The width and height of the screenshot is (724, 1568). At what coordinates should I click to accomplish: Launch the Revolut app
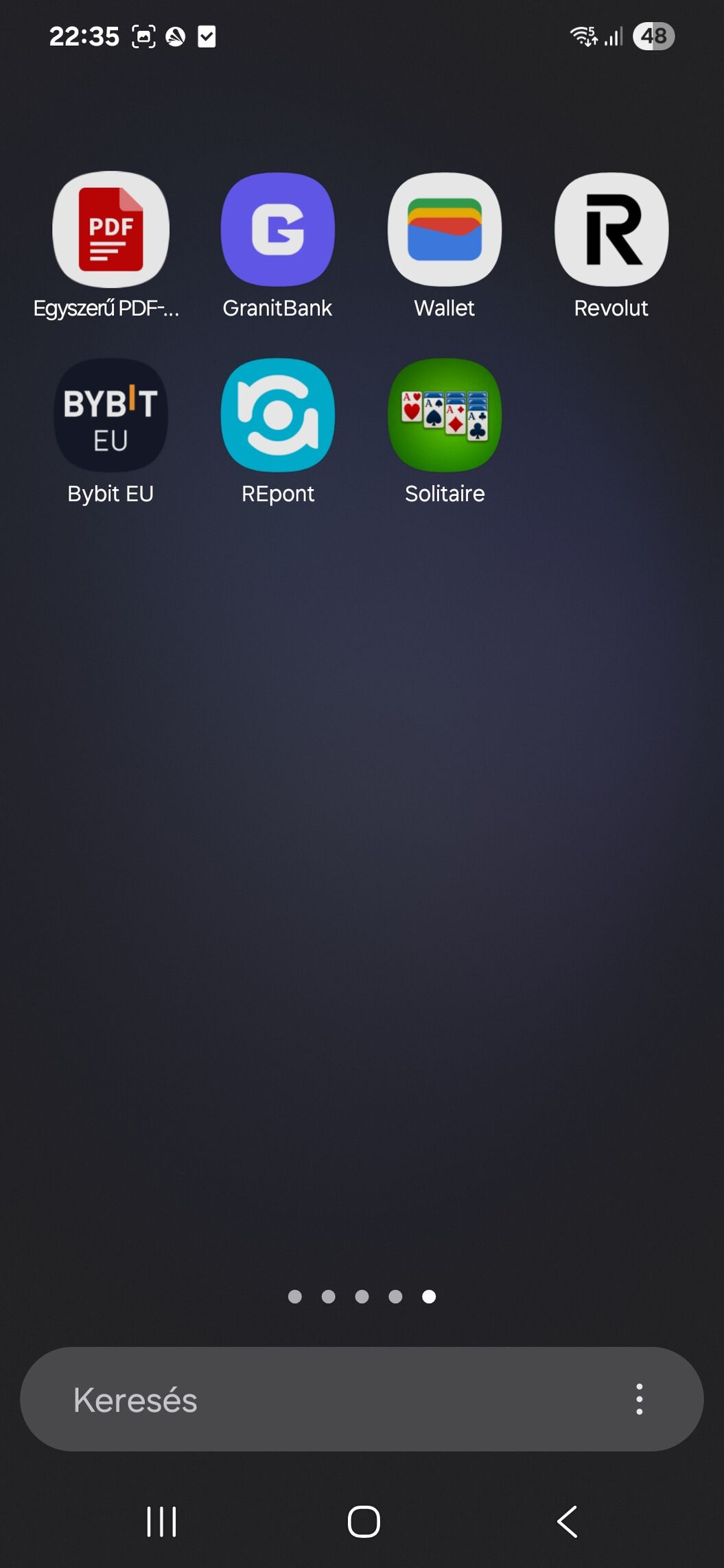point(611,229)
